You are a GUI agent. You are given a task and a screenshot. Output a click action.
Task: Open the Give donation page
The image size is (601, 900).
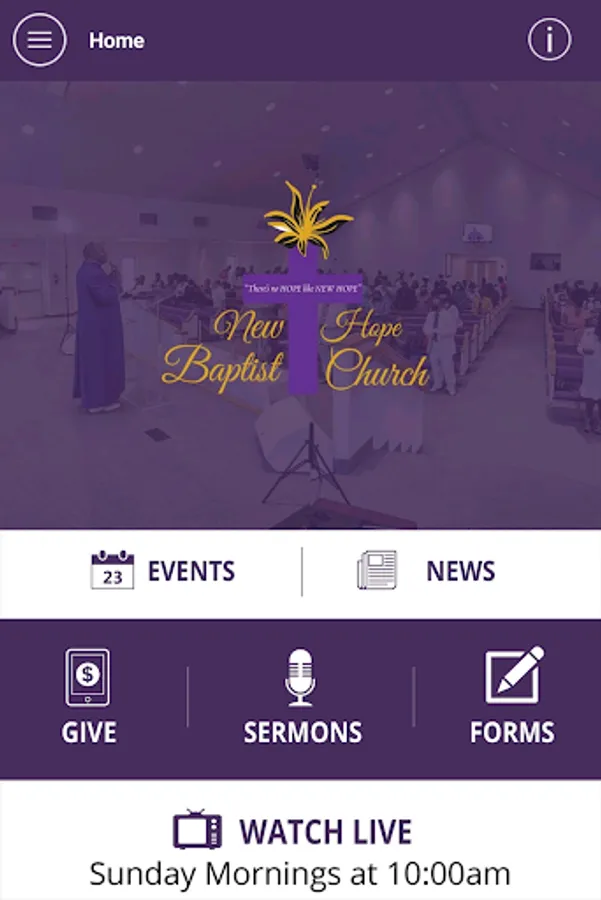pos(88,697)
